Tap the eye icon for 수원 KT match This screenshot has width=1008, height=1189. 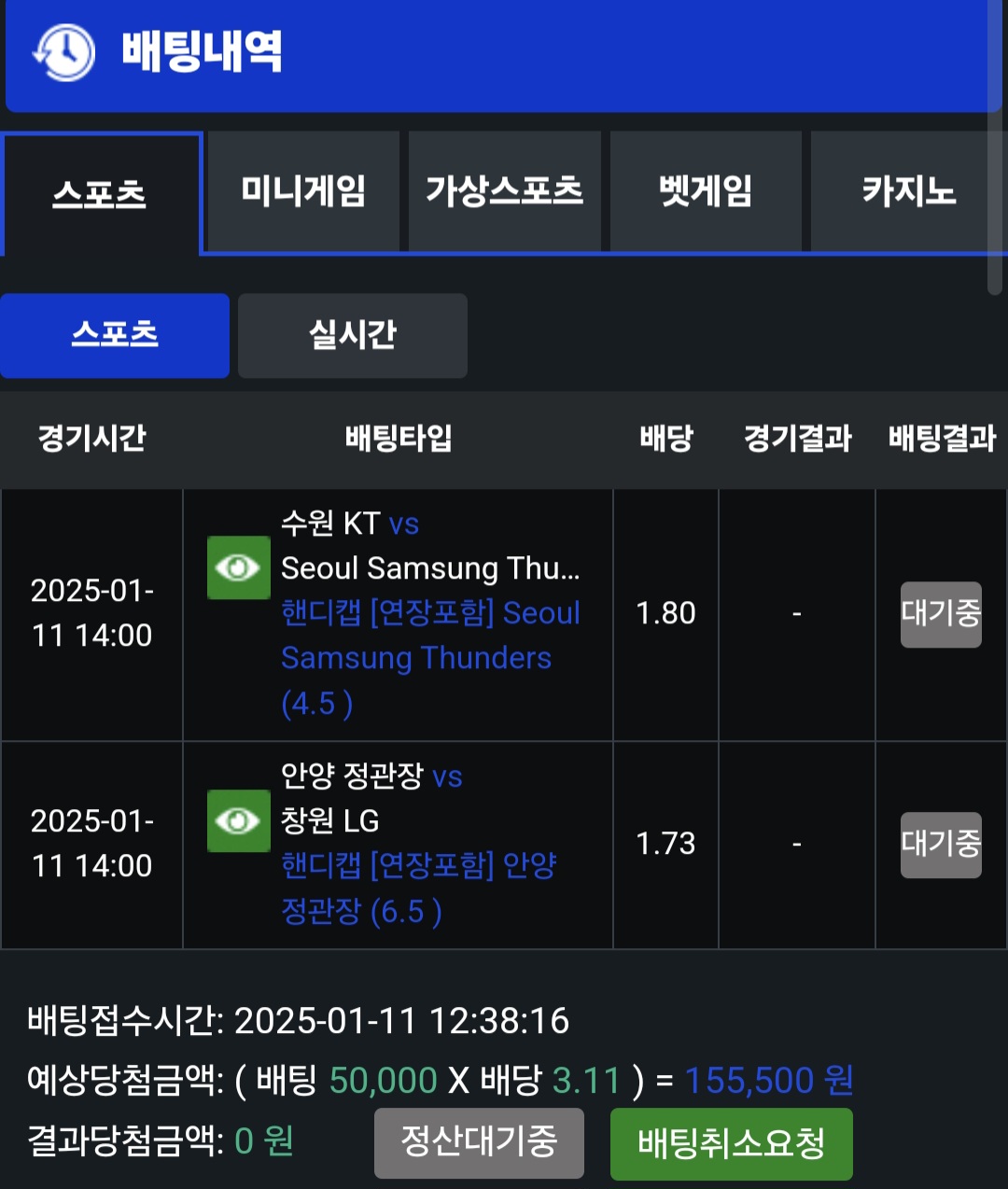tap(238, 567)
